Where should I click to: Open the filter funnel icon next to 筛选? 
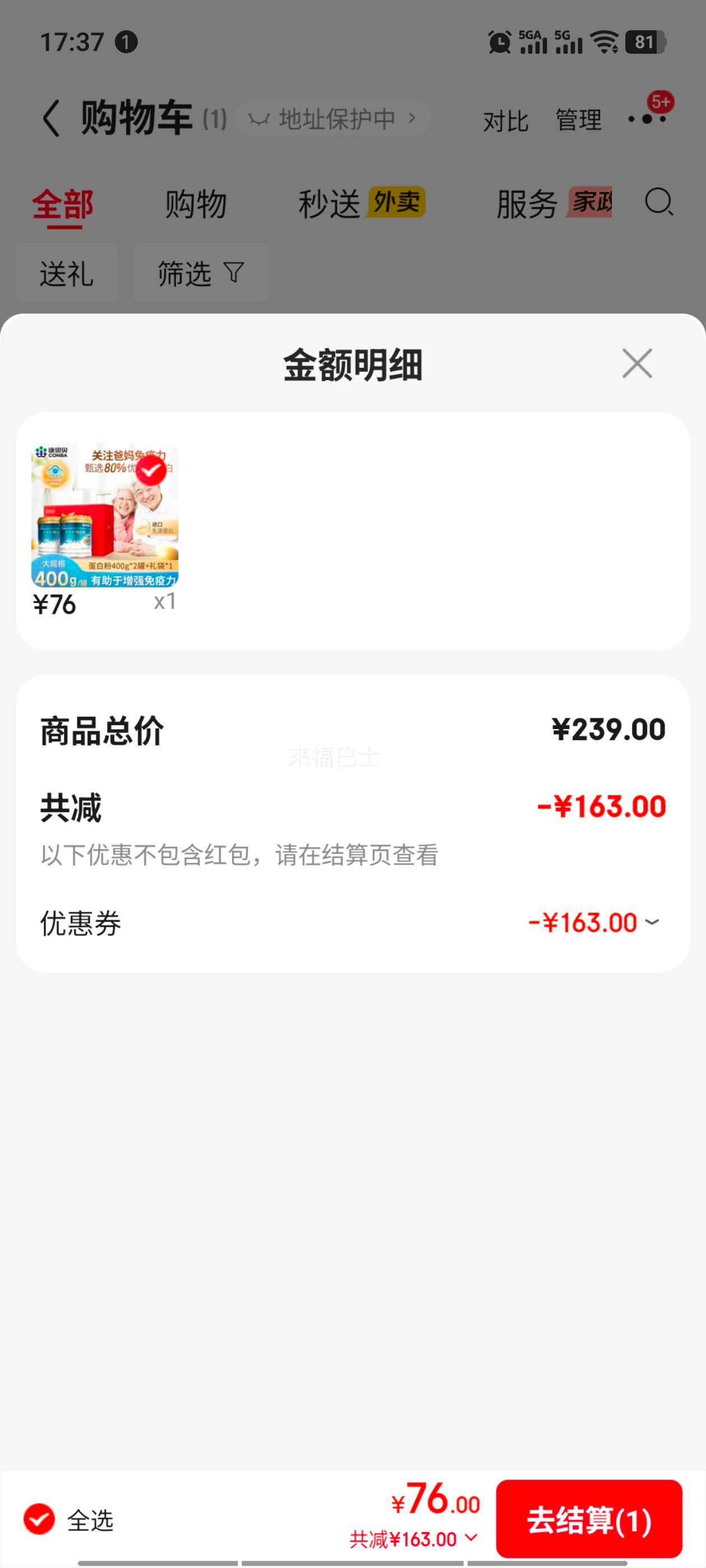point(235,273)
